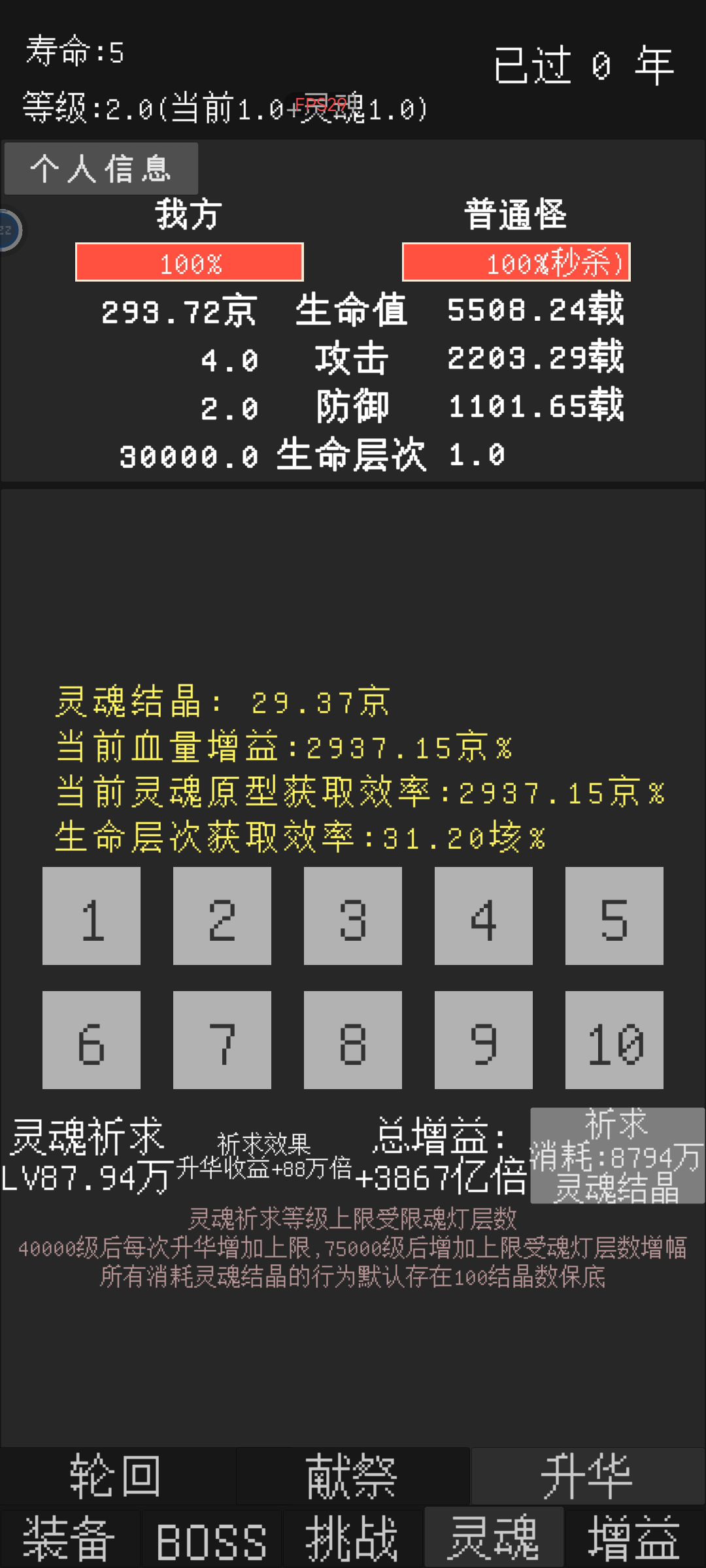
Task: Select slot button 6
Action: coord(92,1040)
